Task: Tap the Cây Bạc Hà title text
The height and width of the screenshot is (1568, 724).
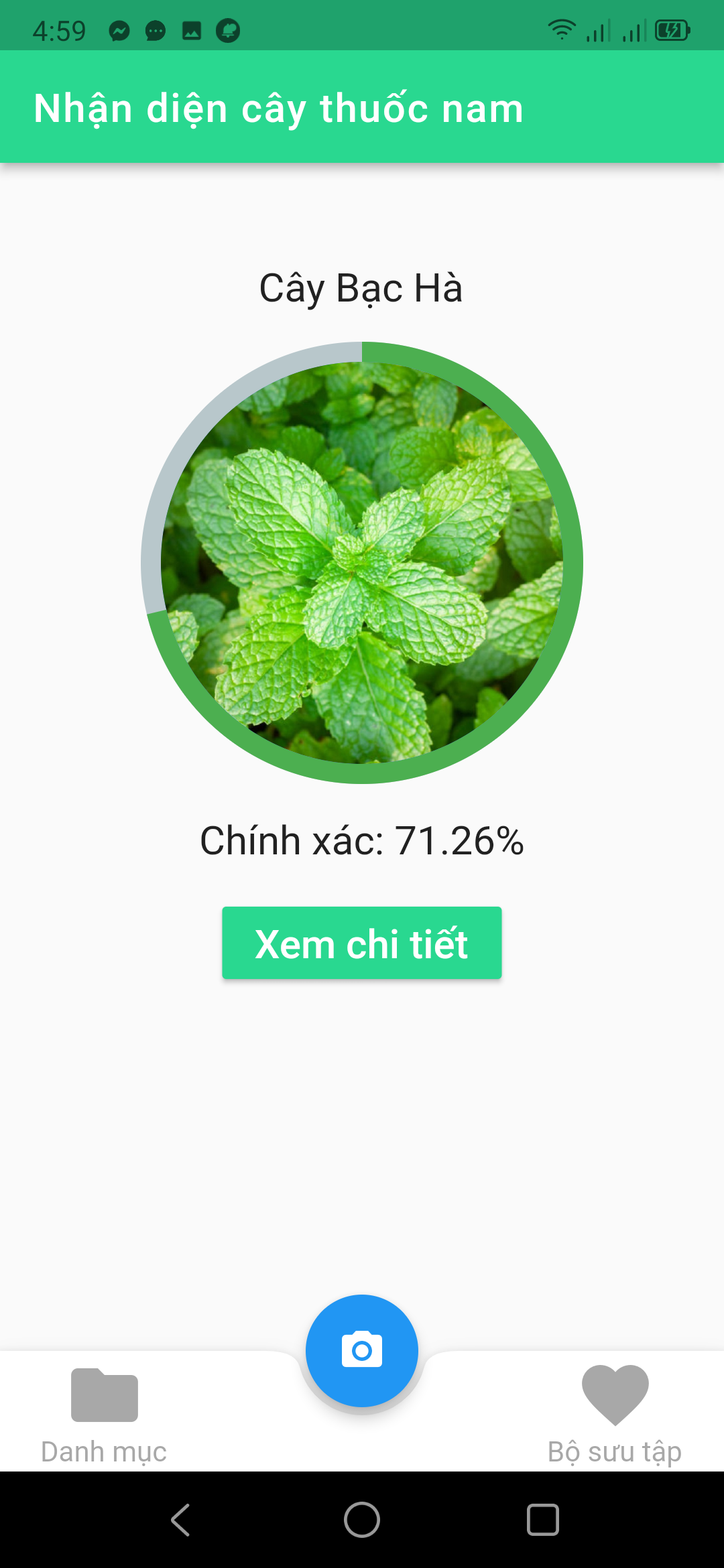Action: (x=362, y=288)
